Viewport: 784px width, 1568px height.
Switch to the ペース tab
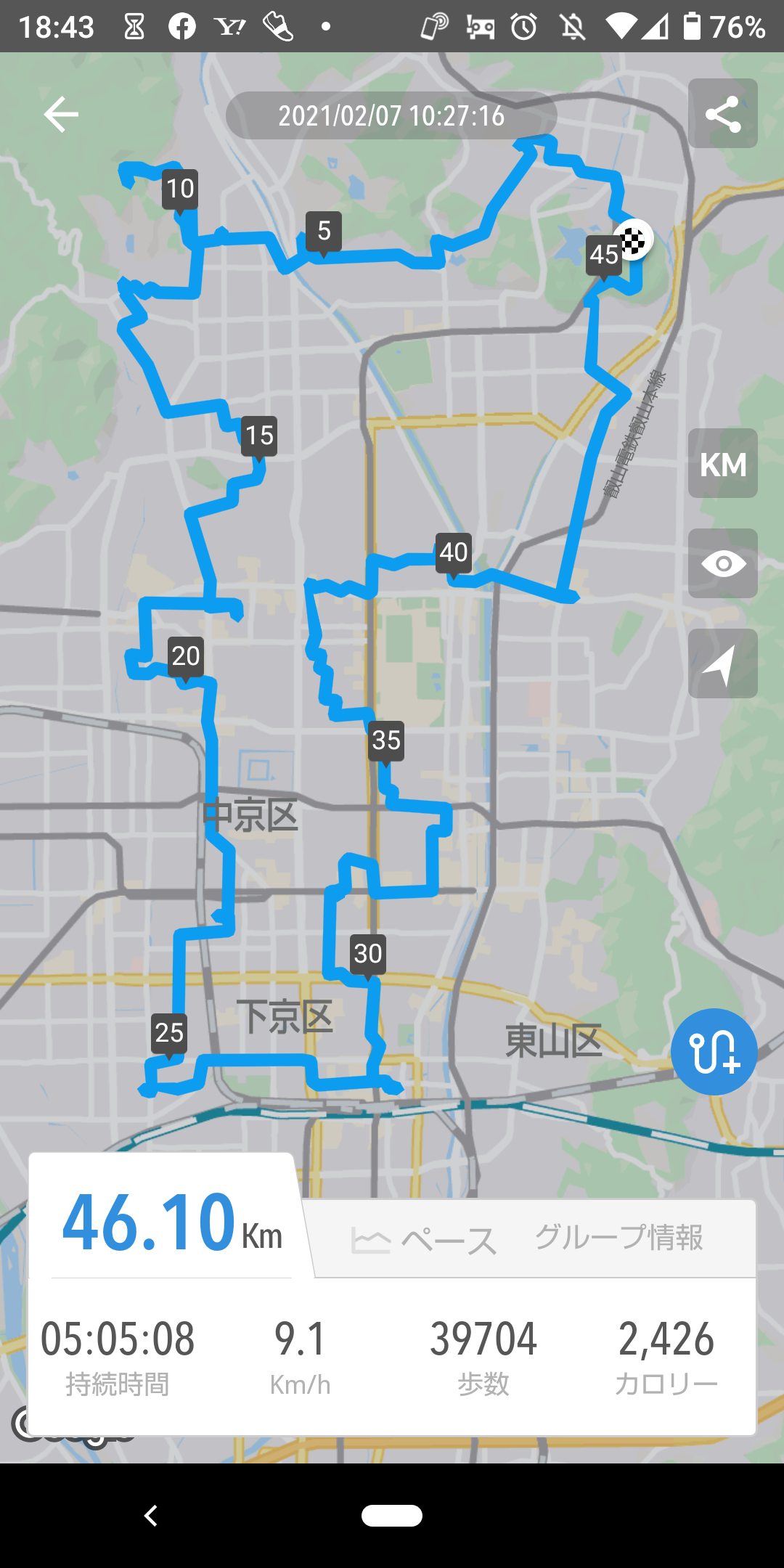pyautogui.click(x=425, y=1239)
